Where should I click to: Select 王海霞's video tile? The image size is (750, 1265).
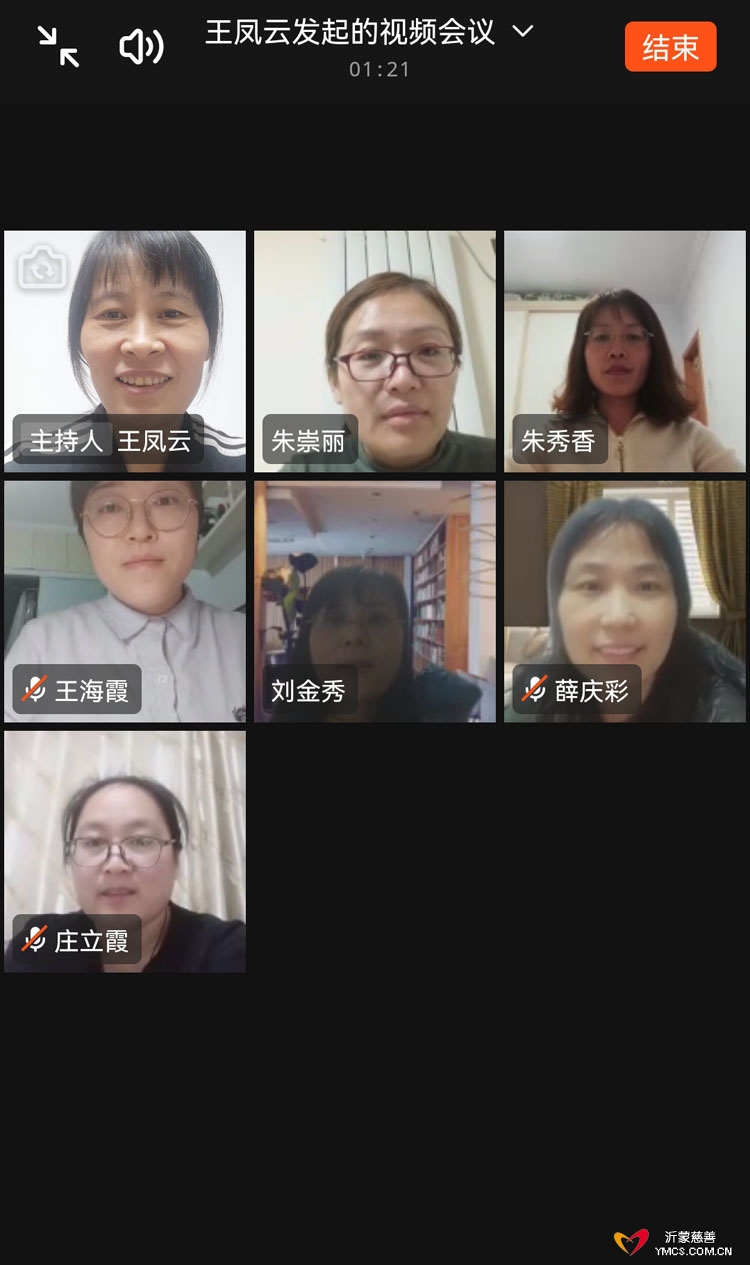125,601
